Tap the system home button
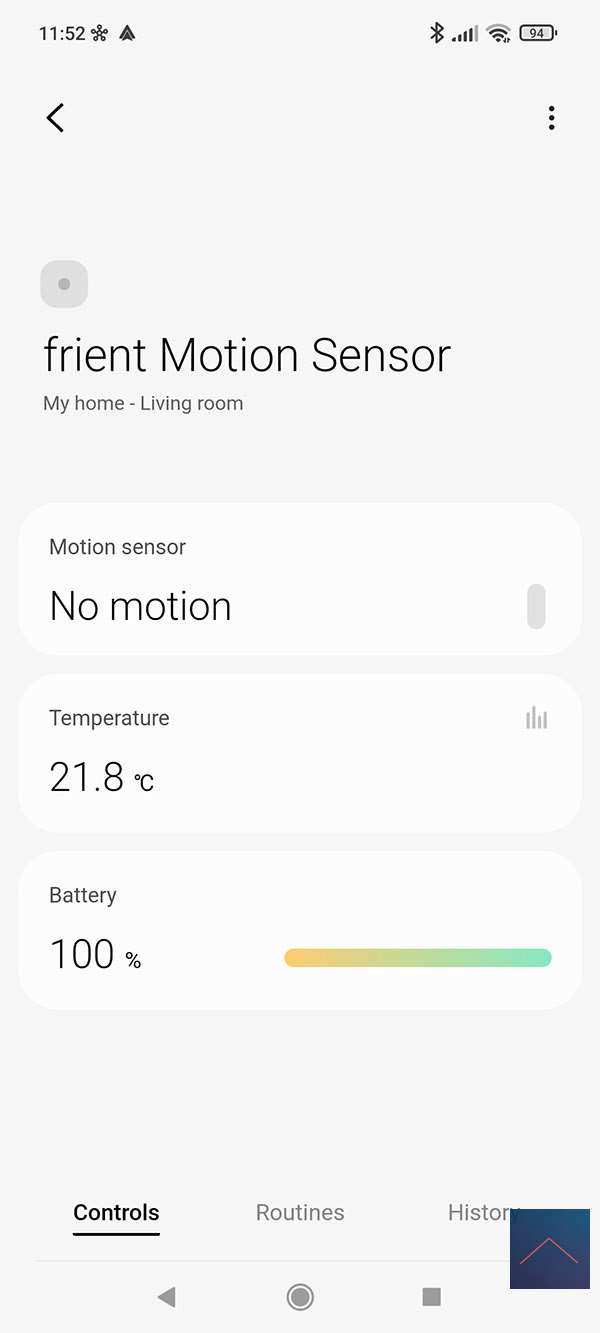The image size is (600, 1333). tap(300, 1297)
